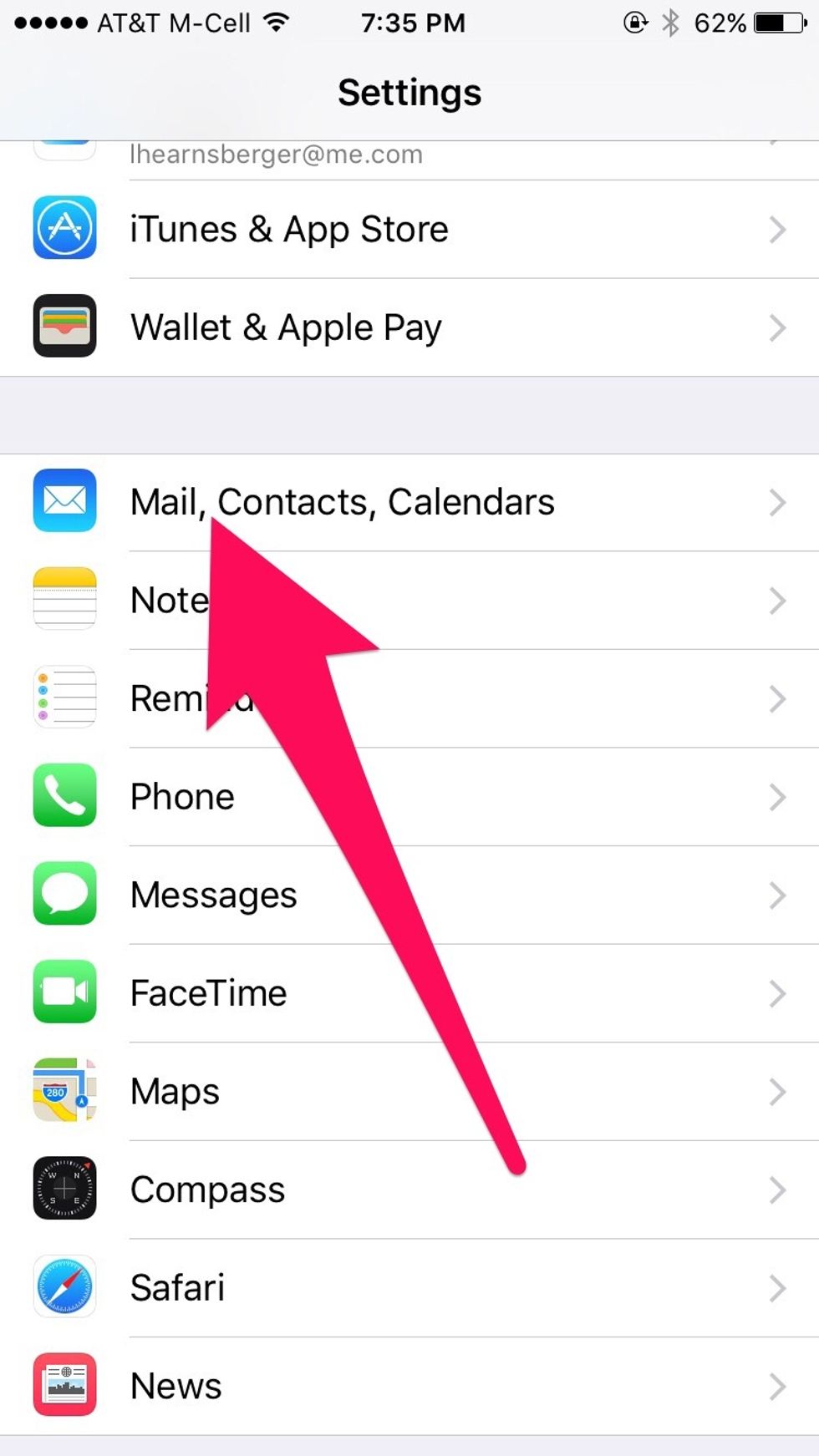This screenshot has width=819, height=1456.
Task: Select the Messages settings row
Action: tap(213, 895)
